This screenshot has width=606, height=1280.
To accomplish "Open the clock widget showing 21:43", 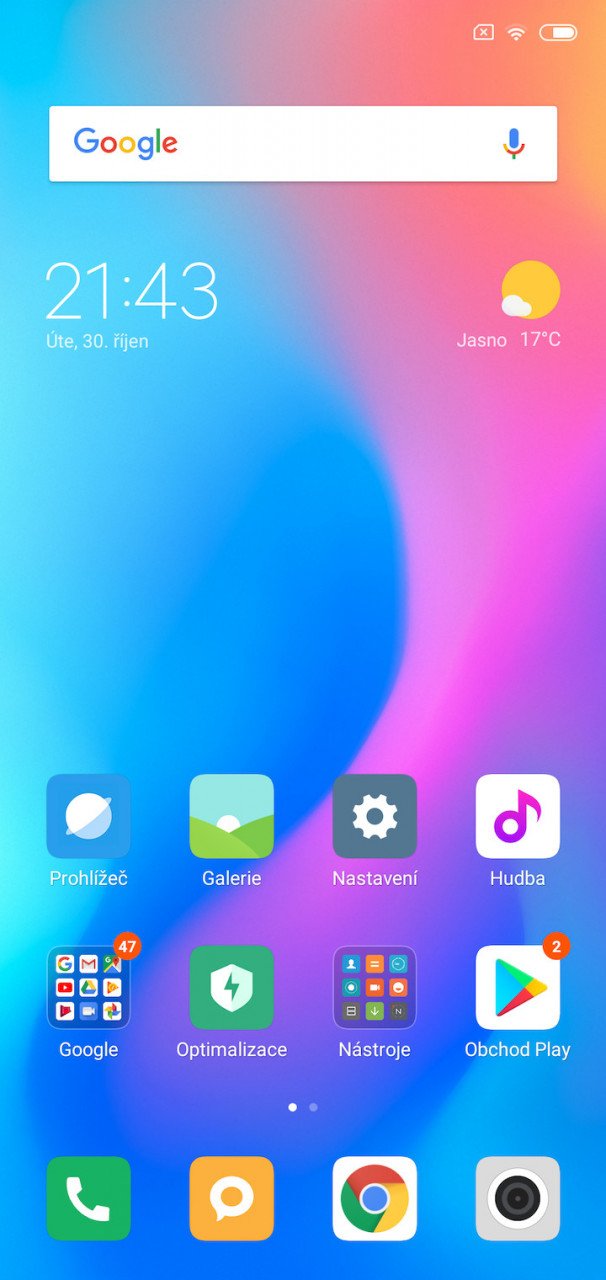I will click(x=131, y=292).
